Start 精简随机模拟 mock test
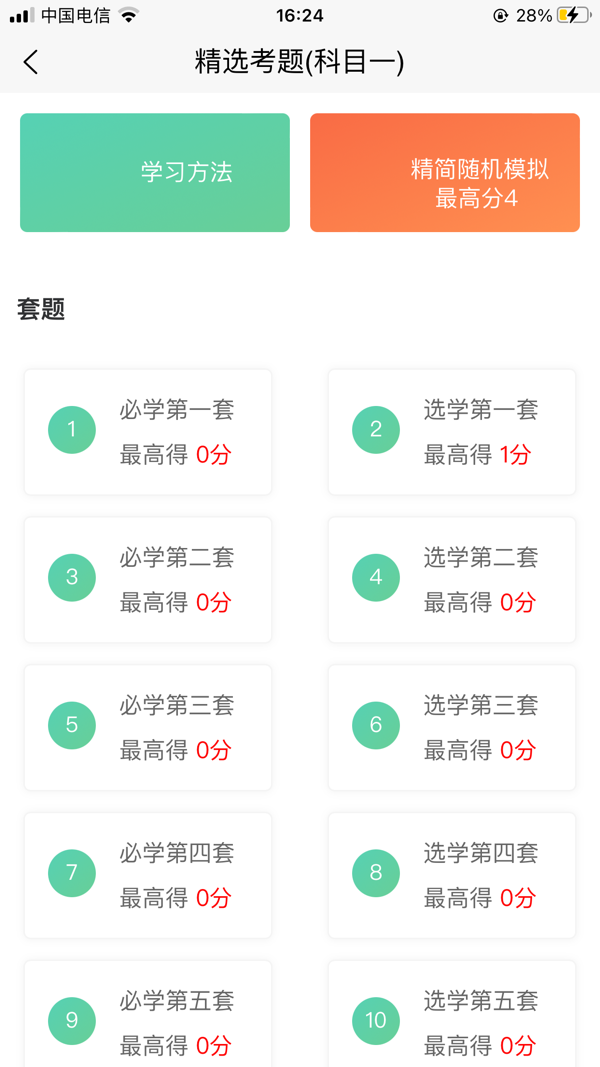The image size is (600, 1067). (445, 173)
